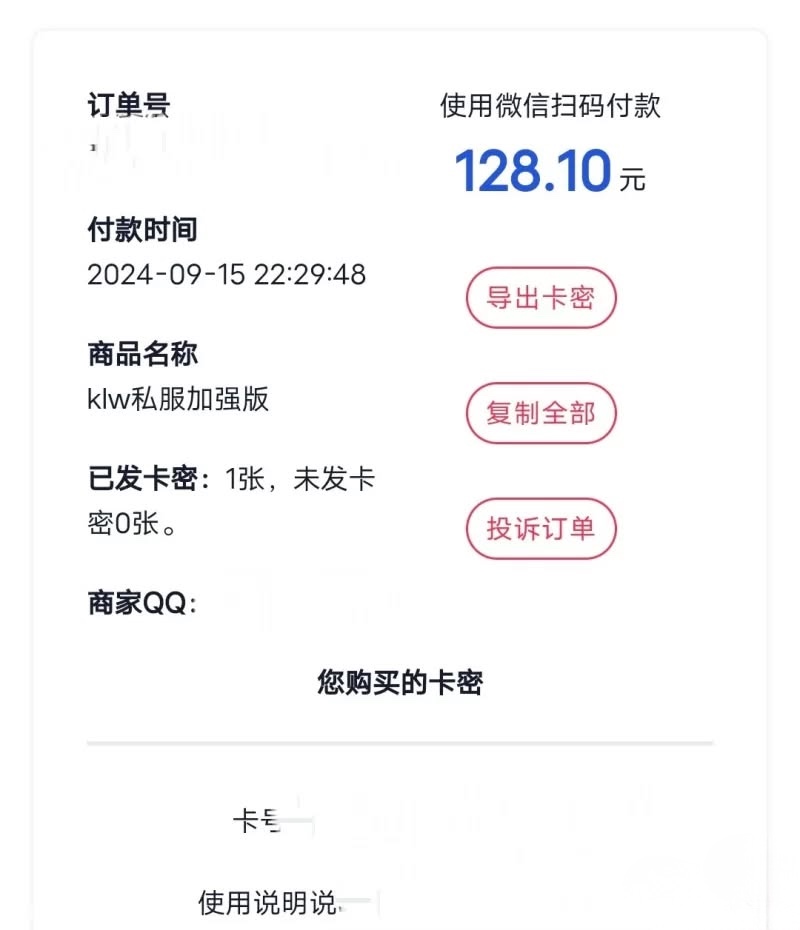Screen dimensions: 800x930
Task: File a complaint via 投诉订单
Action: click(541, 528)
